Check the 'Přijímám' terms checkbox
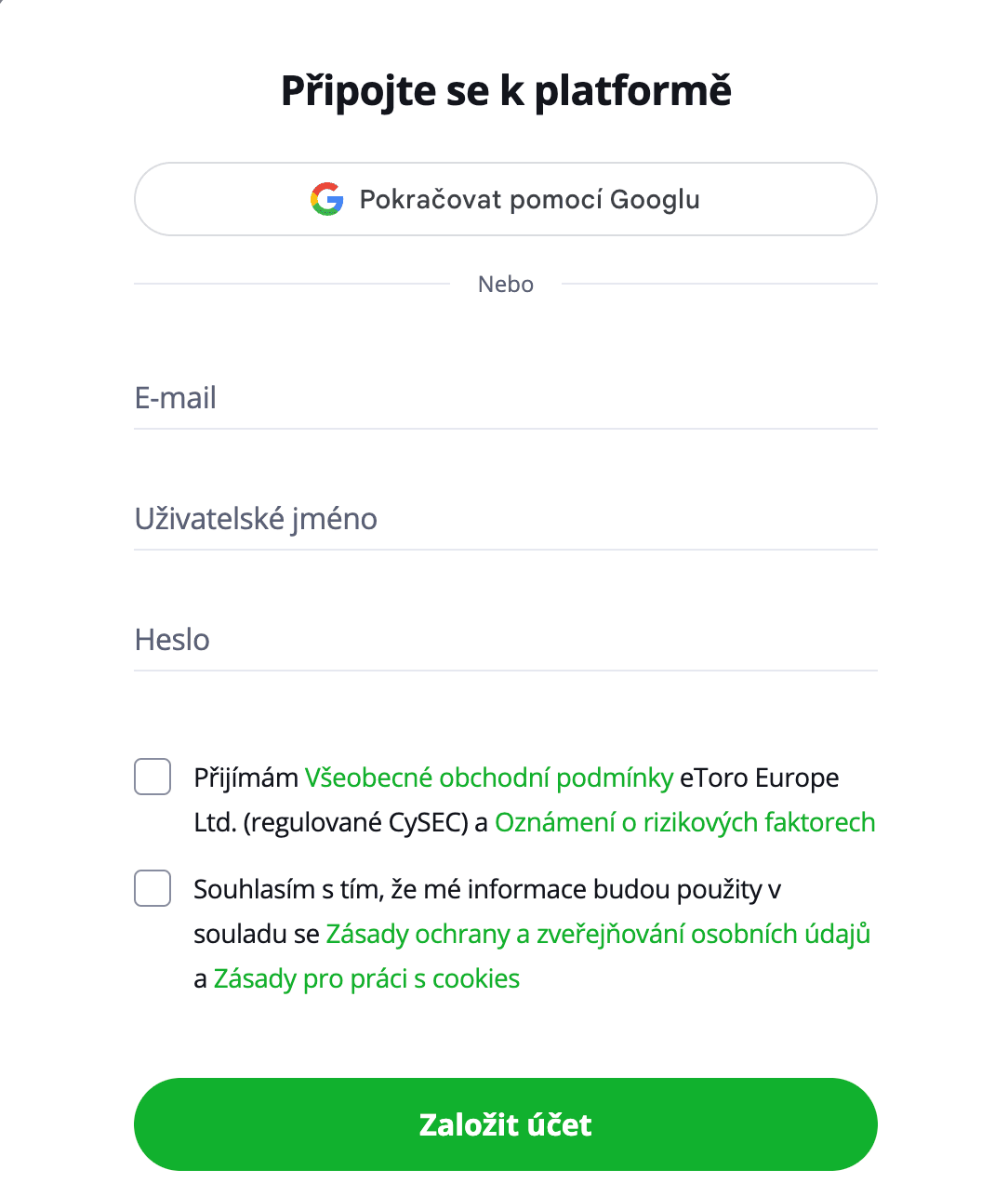Image resolution: width=1008 pixels, height=1183 pixels. pos(152,777)
